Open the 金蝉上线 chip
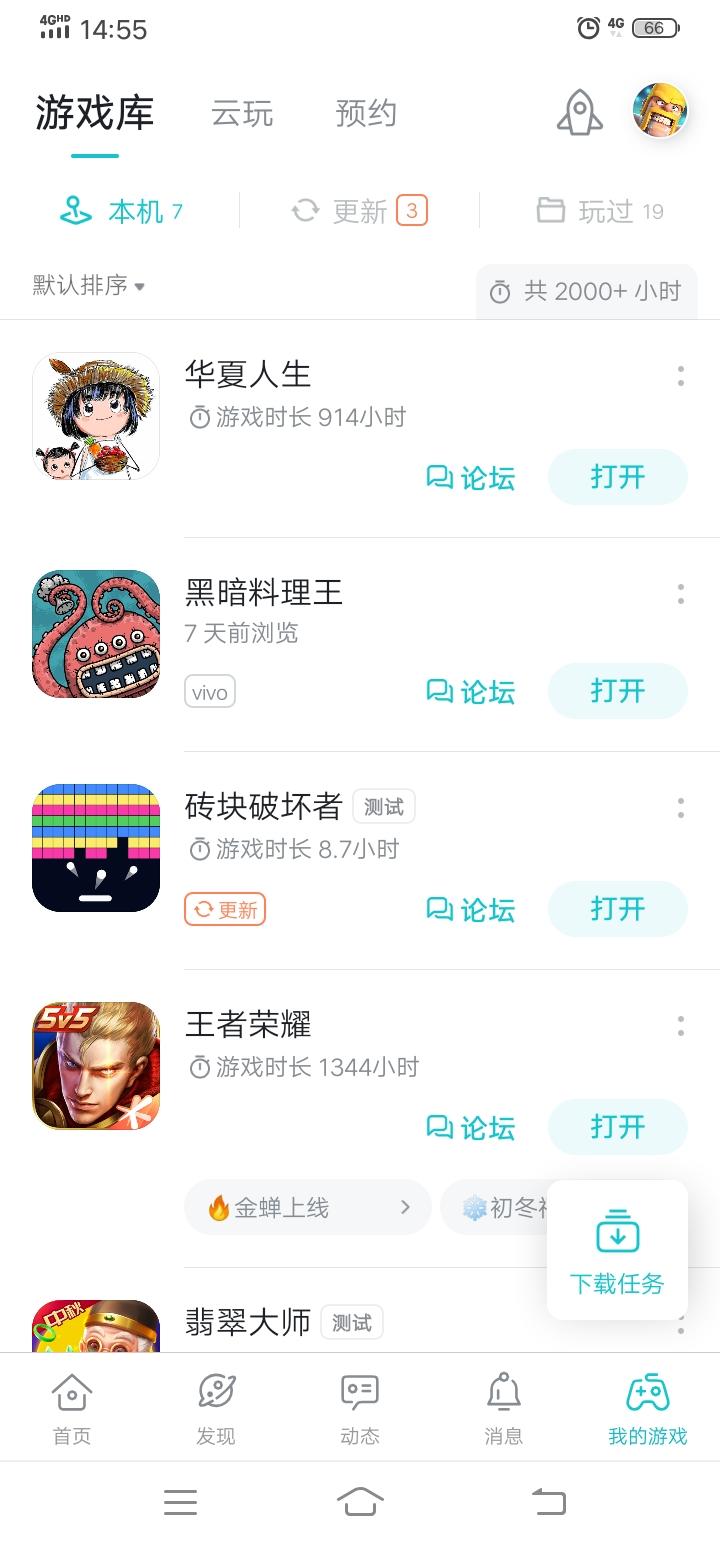Image resolution: width=720 pixels, height=1544 pixels. (x=307, y=1208)
